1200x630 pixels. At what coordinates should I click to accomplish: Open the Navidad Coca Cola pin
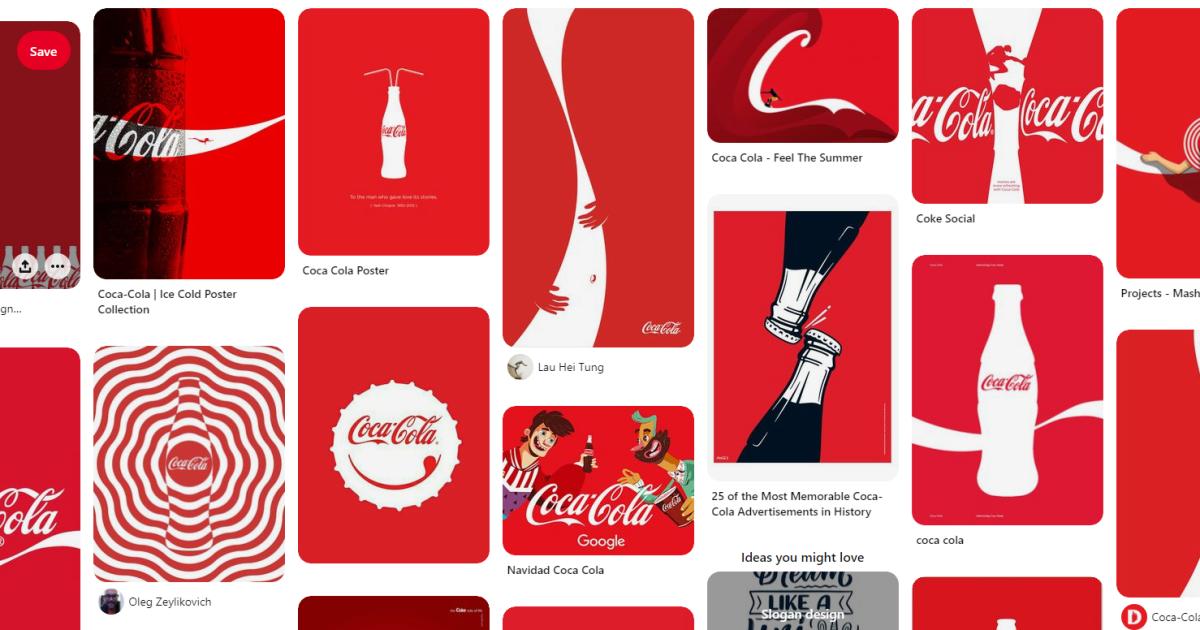[x=597, y=480]
